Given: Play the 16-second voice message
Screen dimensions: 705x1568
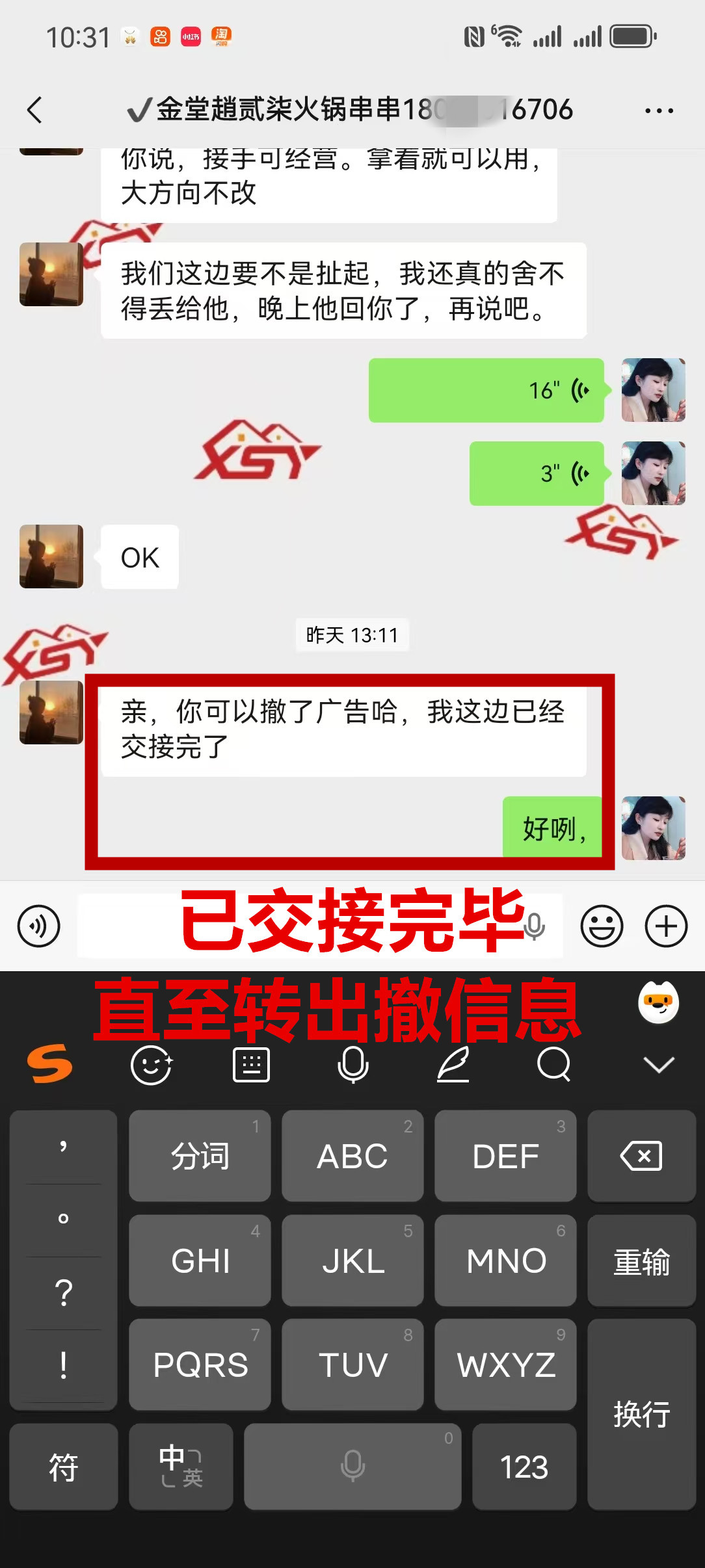Looking at the screenshot, I should tap(486, 391).
